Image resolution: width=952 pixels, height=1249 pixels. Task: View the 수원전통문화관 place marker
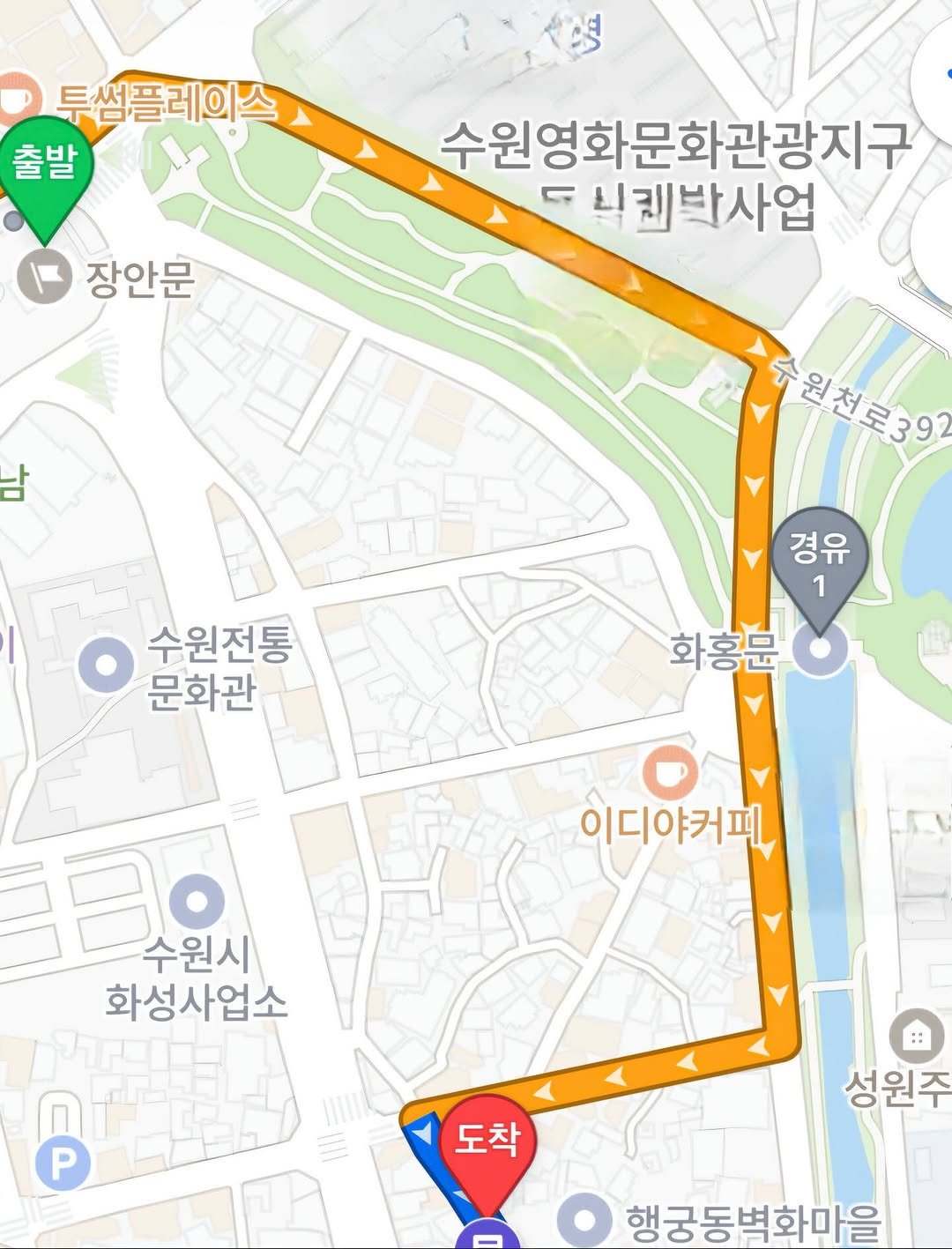pos(107,665)
